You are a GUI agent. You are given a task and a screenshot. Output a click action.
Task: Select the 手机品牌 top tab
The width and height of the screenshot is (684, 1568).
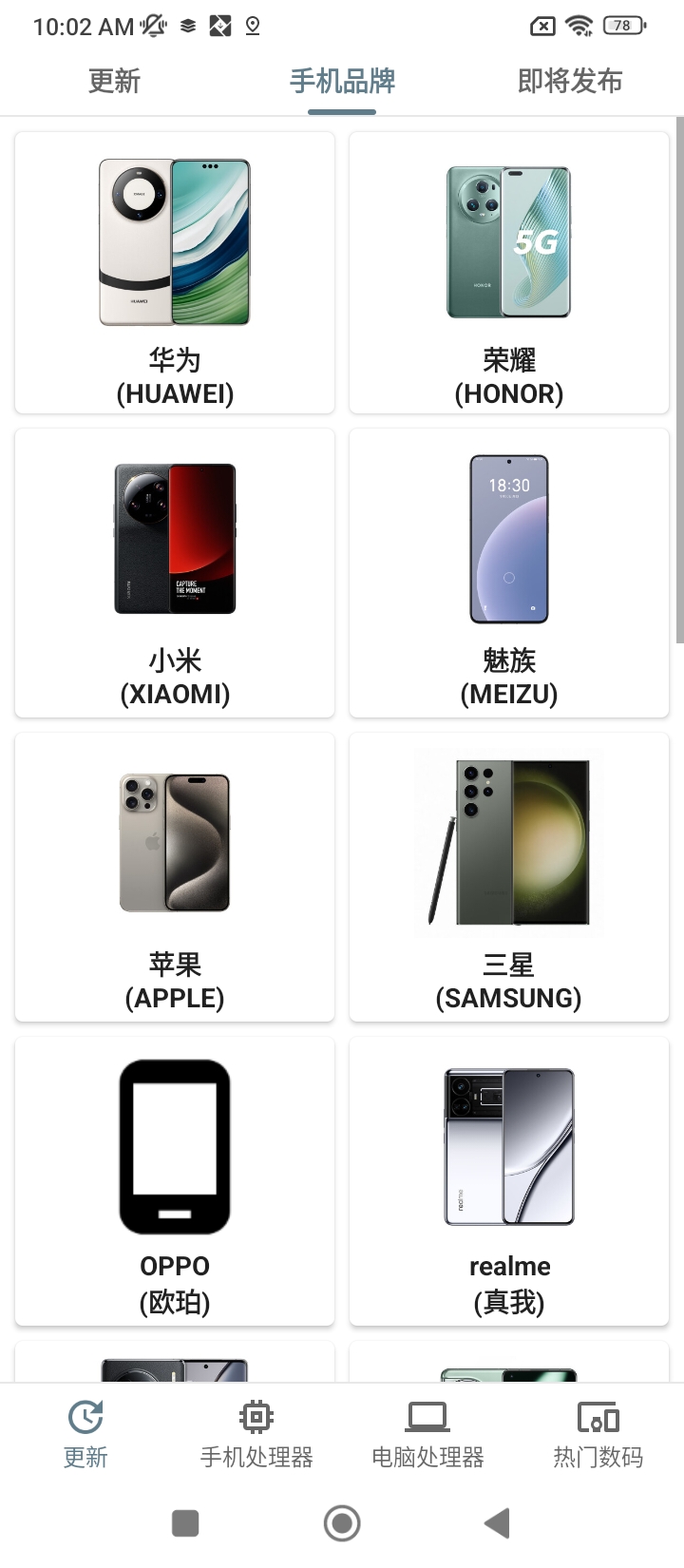342,82
